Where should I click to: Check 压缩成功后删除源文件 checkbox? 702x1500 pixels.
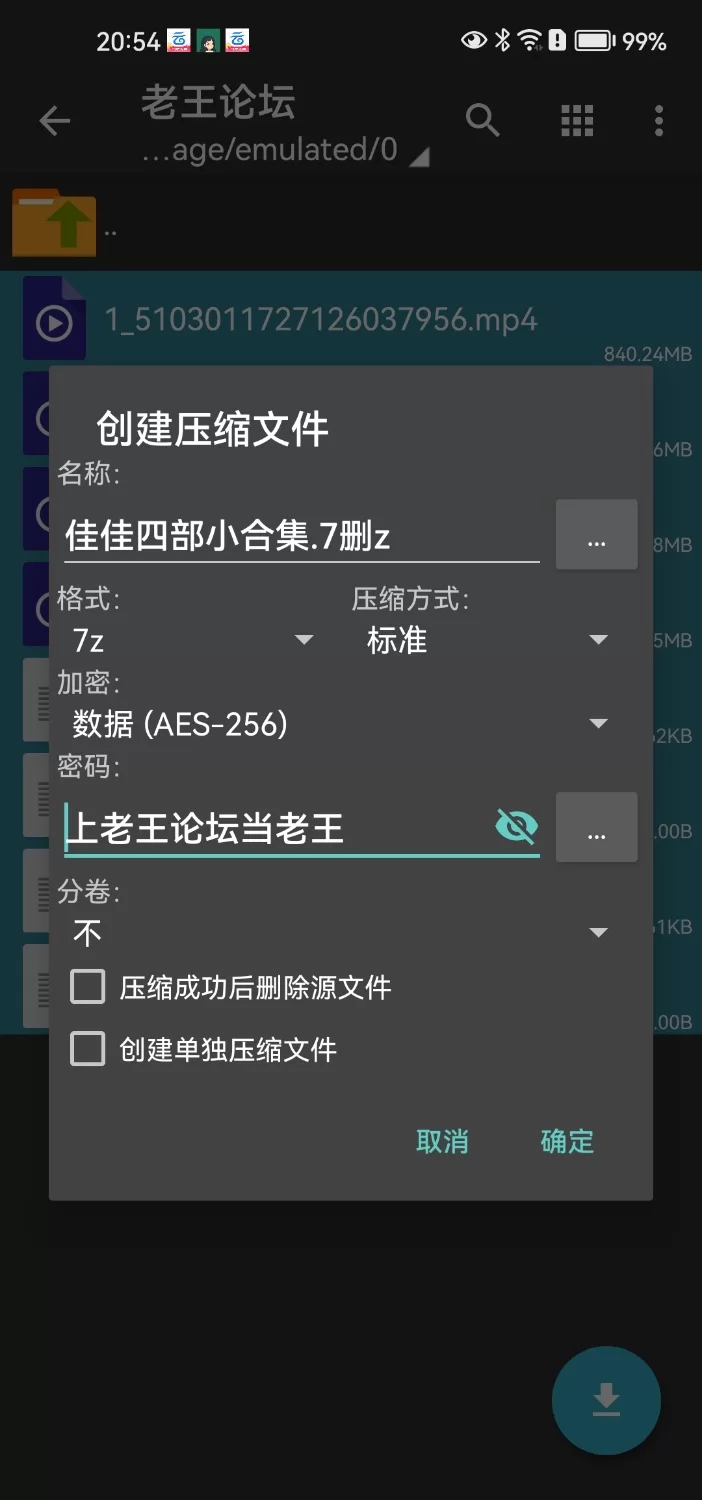pos(88,989)
